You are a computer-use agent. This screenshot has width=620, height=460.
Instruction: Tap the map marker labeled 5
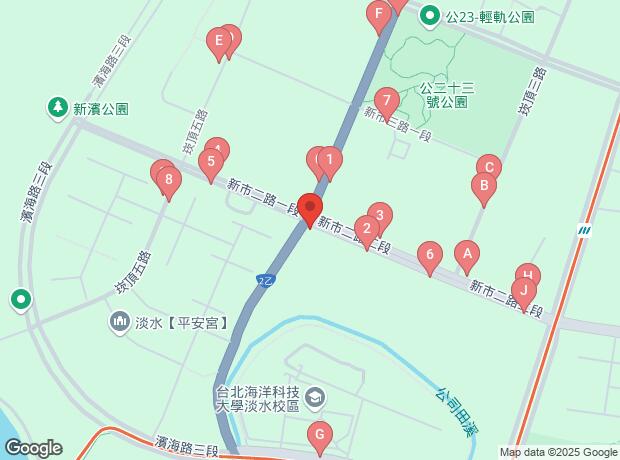point(209,160)
